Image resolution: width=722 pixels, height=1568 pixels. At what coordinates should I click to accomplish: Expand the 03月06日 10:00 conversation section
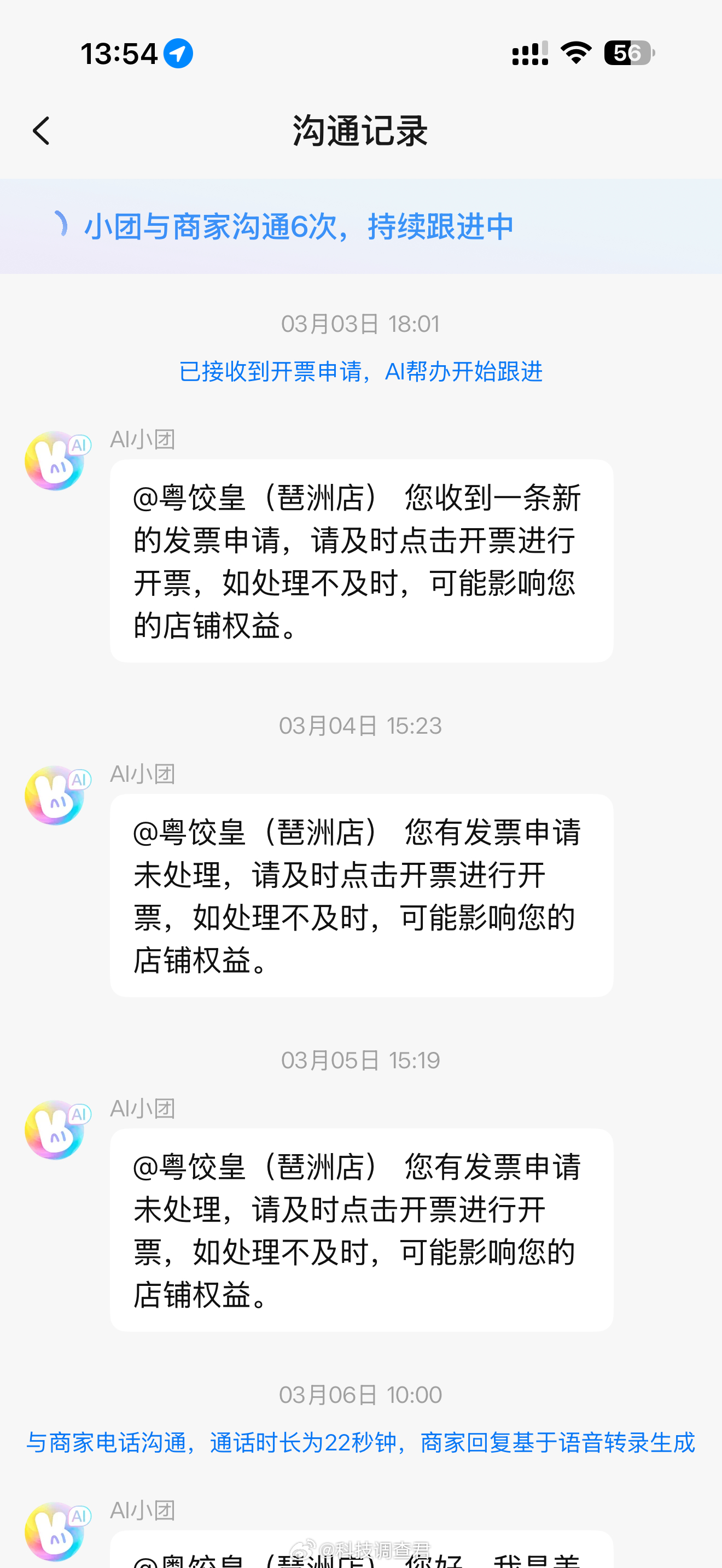pyautogui.click(x=360, y=1395)
